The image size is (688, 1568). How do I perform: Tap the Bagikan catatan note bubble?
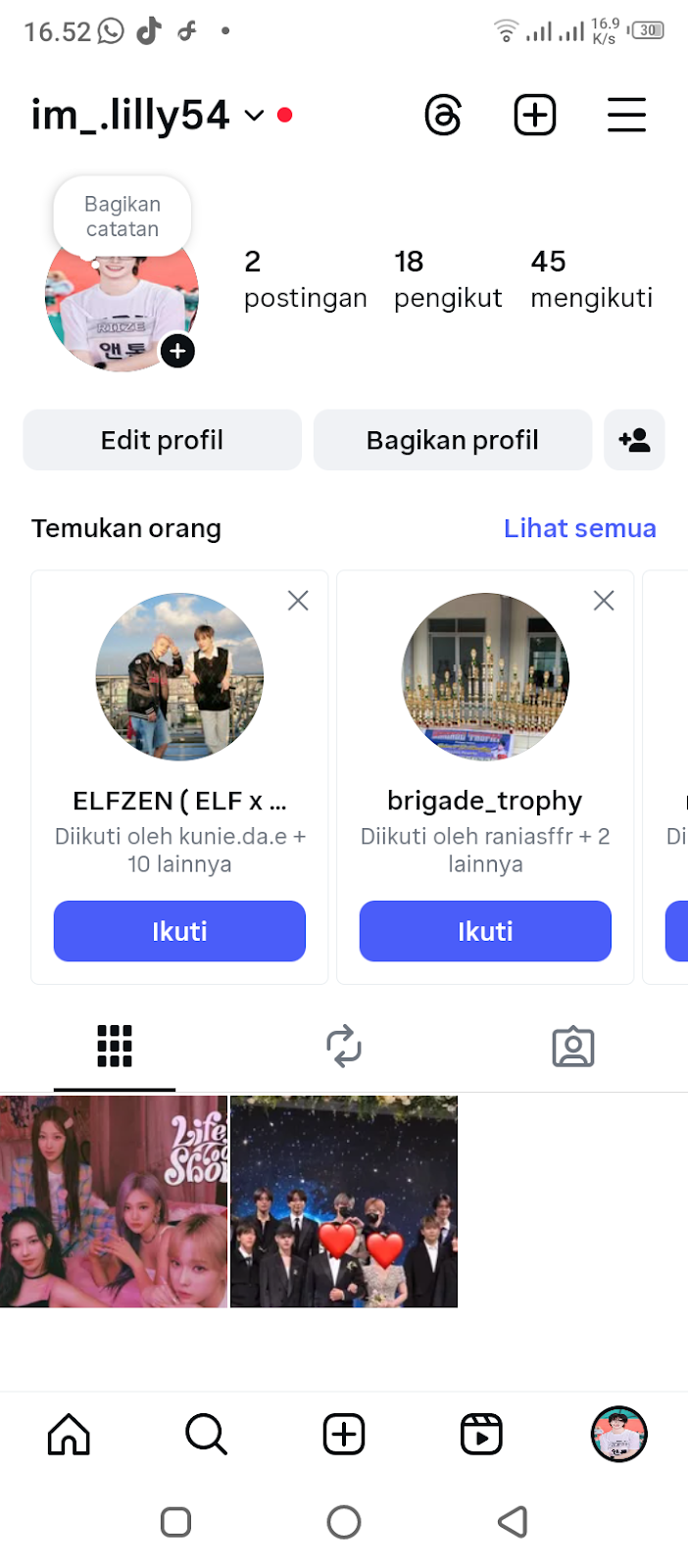[x=123, y=217]
